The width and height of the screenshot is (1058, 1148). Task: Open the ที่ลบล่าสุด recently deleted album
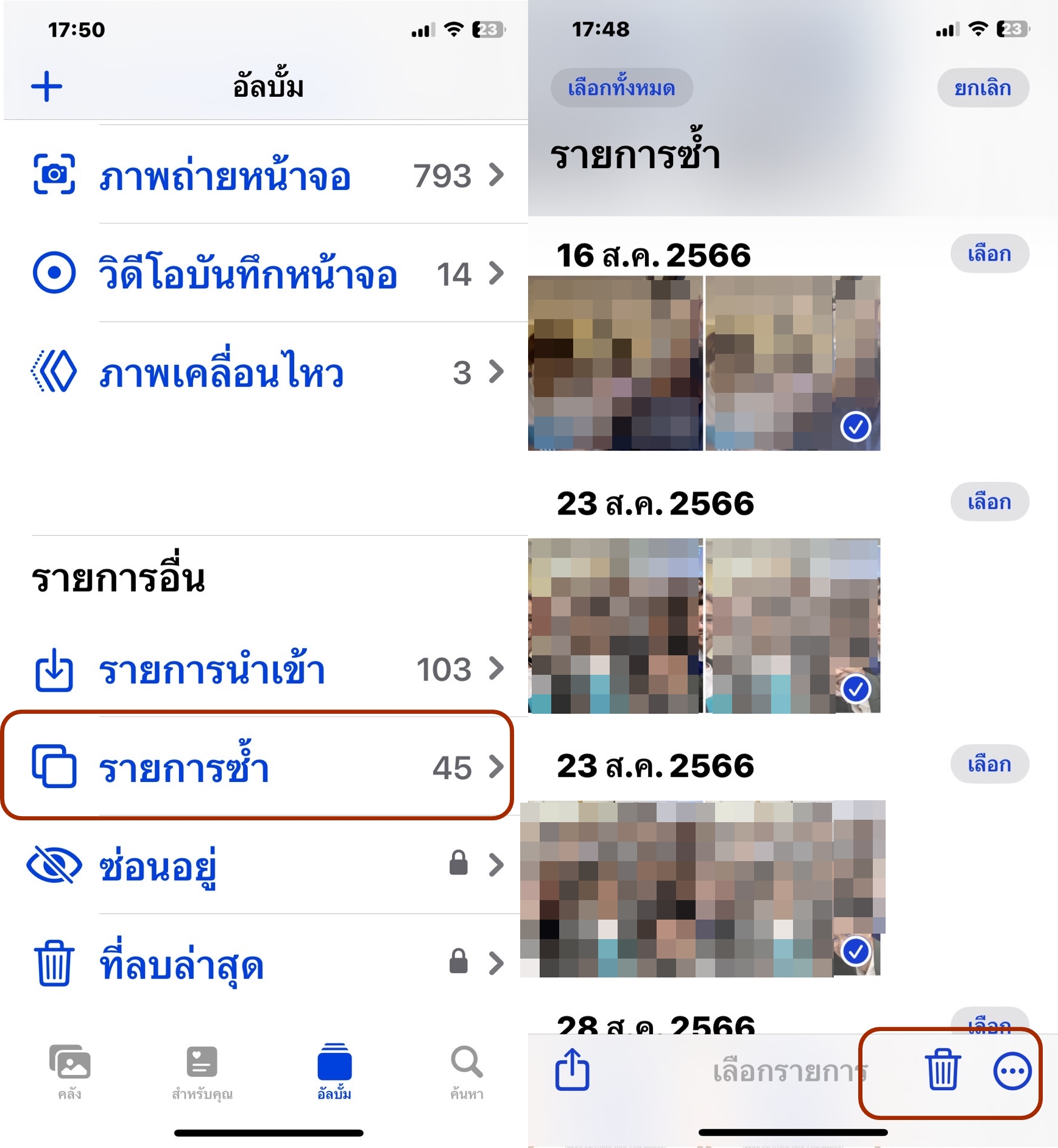pos(268,963)
